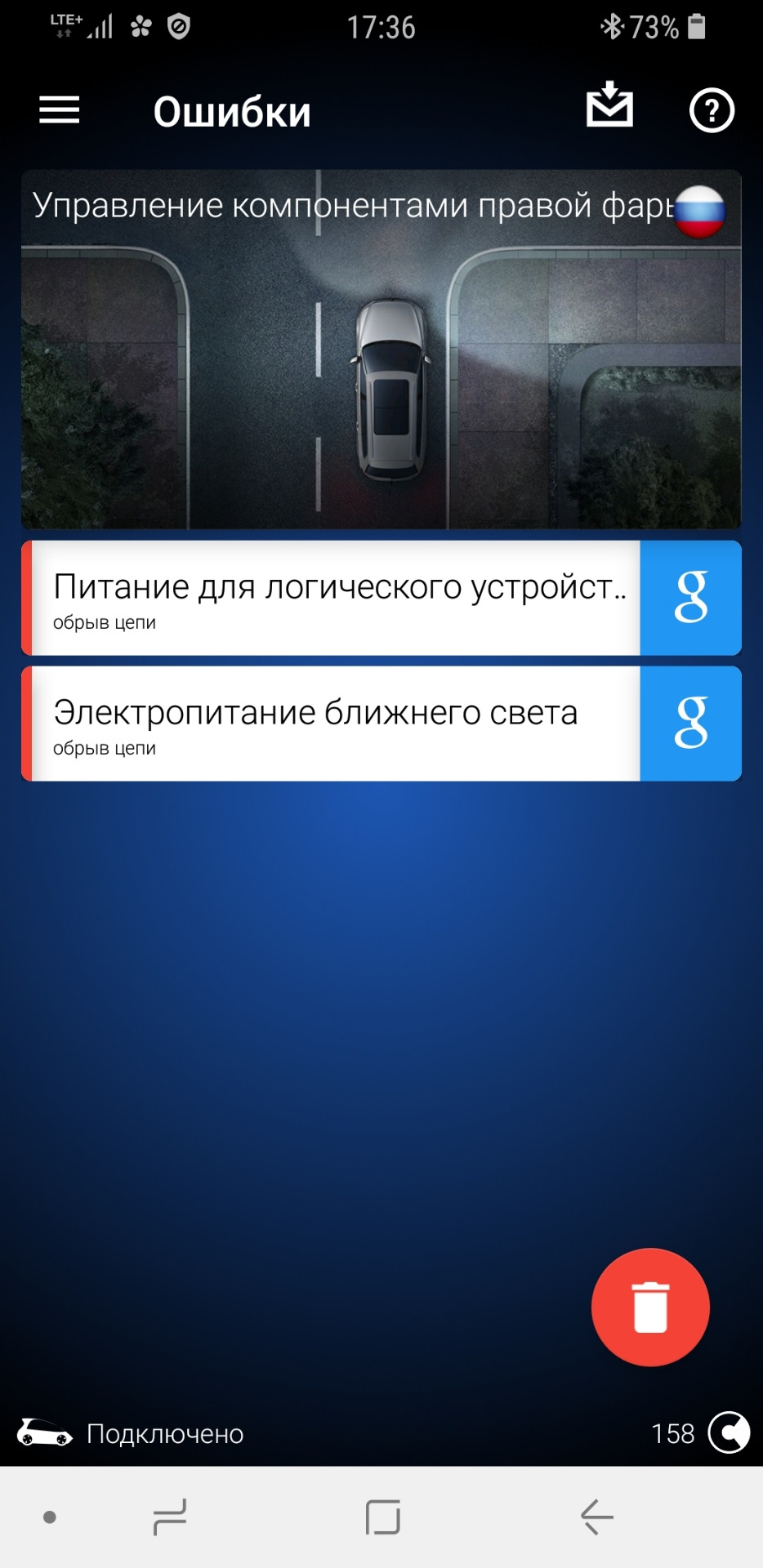Open recent apps from navigation bar
Image resolution: width=763 pixels, height=1568 pixels.
171,1517
